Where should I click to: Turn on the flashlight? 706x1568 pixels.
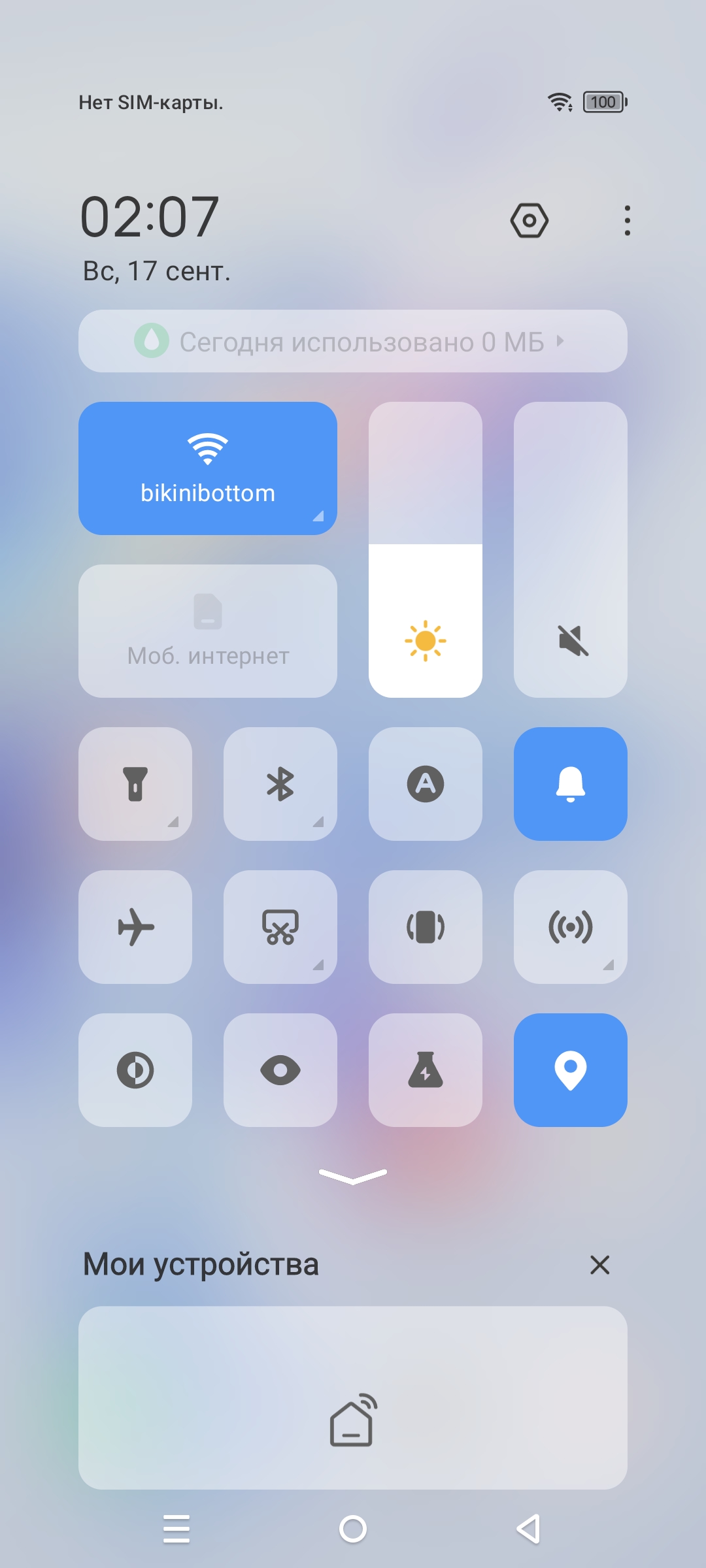click(x=135, y=783)
